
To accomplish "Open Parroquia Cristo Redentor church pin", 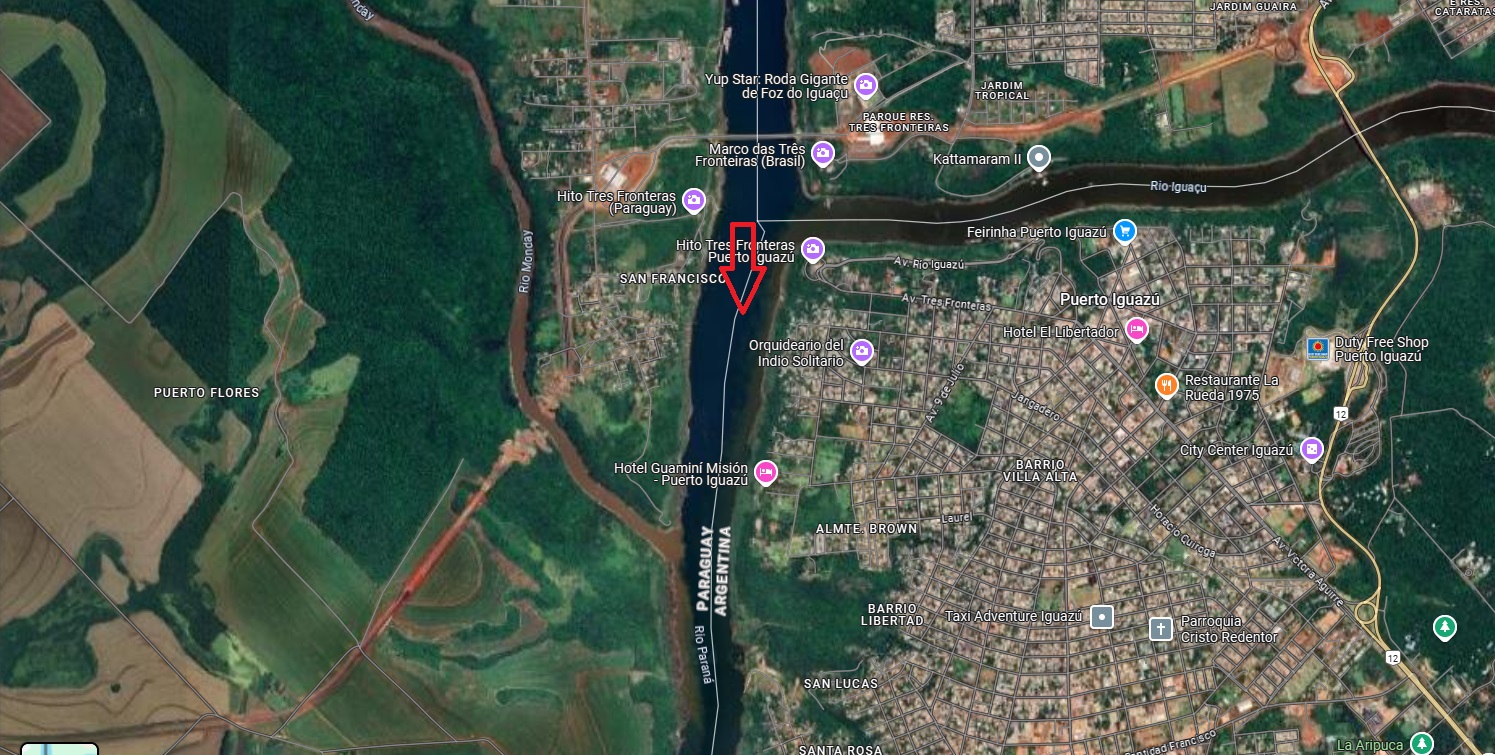I will 1160,628.
